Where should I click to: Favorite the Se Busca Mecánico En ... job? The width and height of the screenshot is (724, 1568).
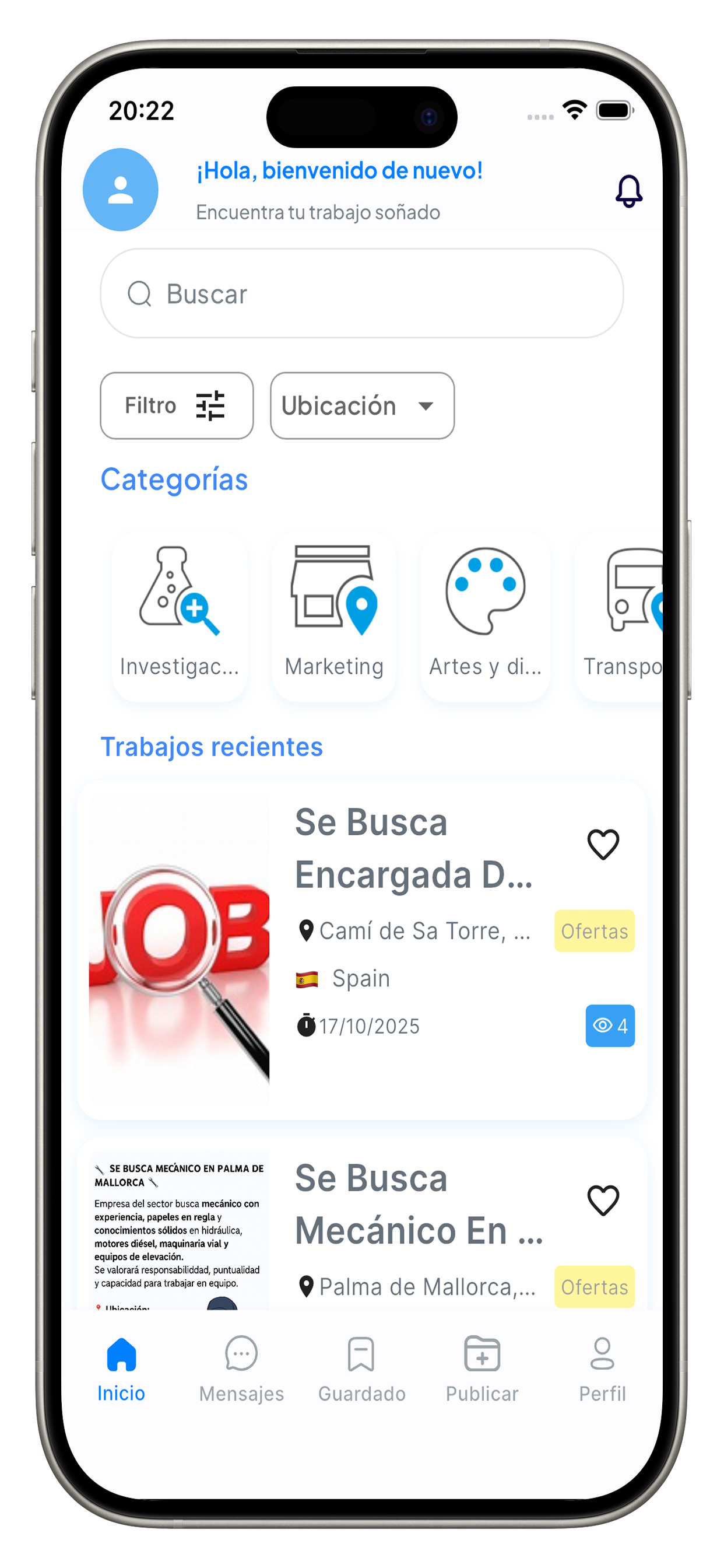pos(603,1200)
